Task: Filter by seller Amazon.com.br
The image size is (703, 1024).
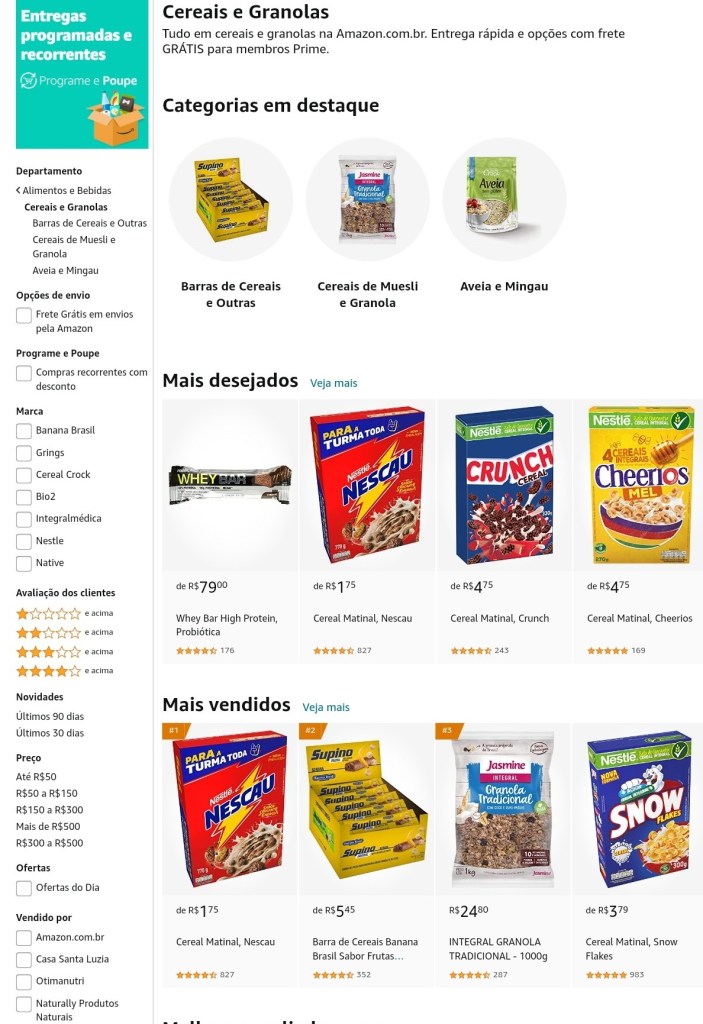Action: click(24, 938)
